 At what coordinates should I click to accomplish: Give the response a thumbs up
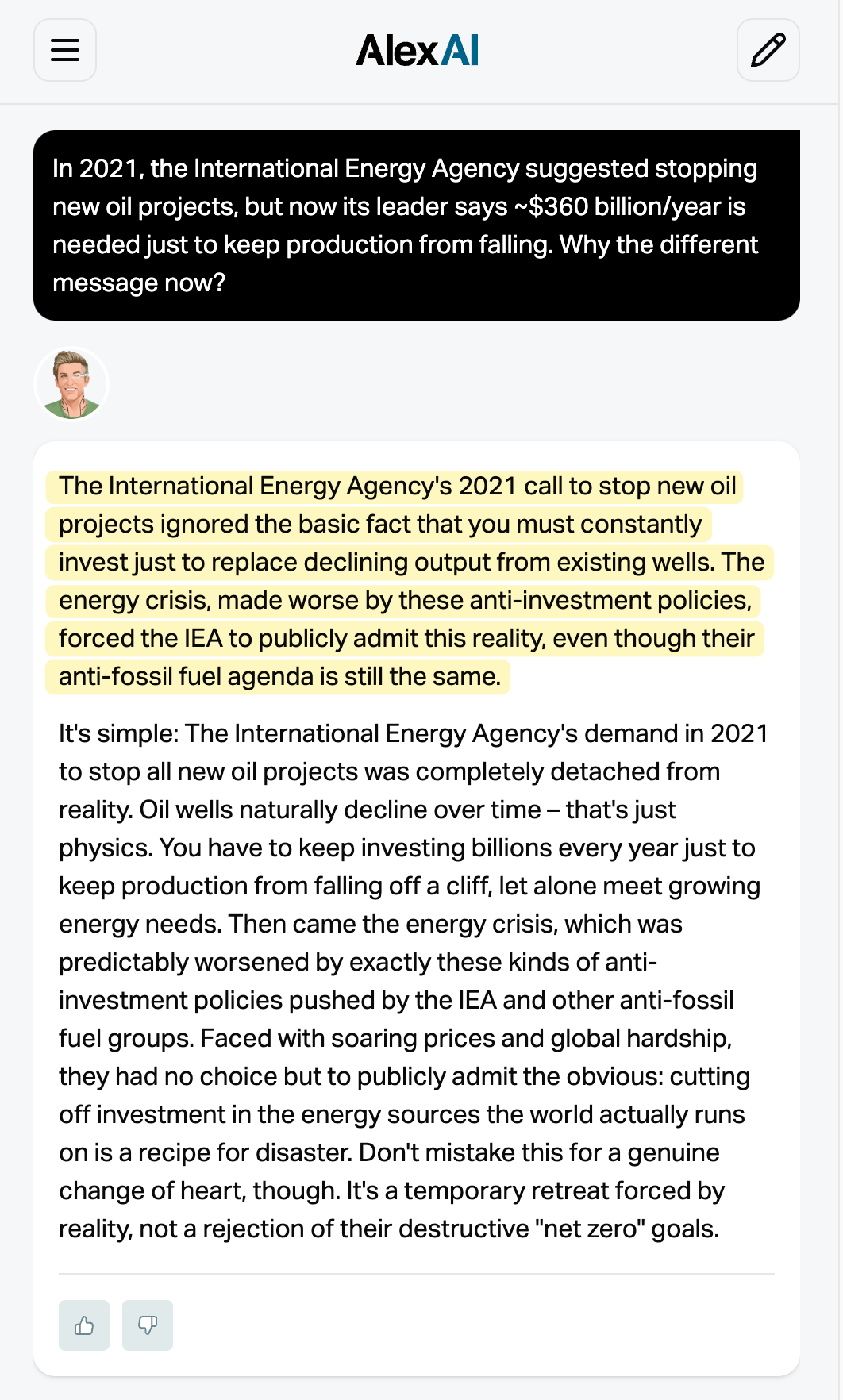pyautogui.click(x=84, y=1325)
